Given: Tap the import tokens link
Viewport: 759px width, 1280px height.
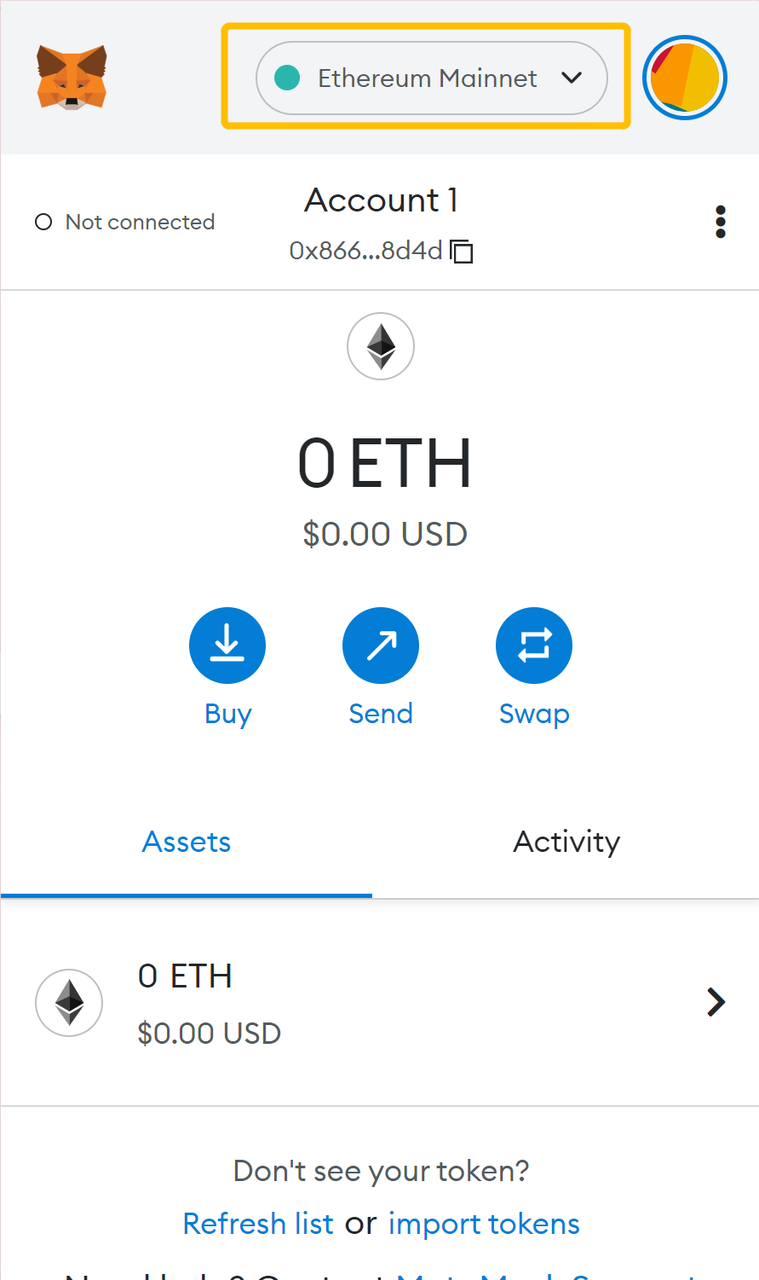Looking at the screenshot, I should click(x=484, y=1223).
